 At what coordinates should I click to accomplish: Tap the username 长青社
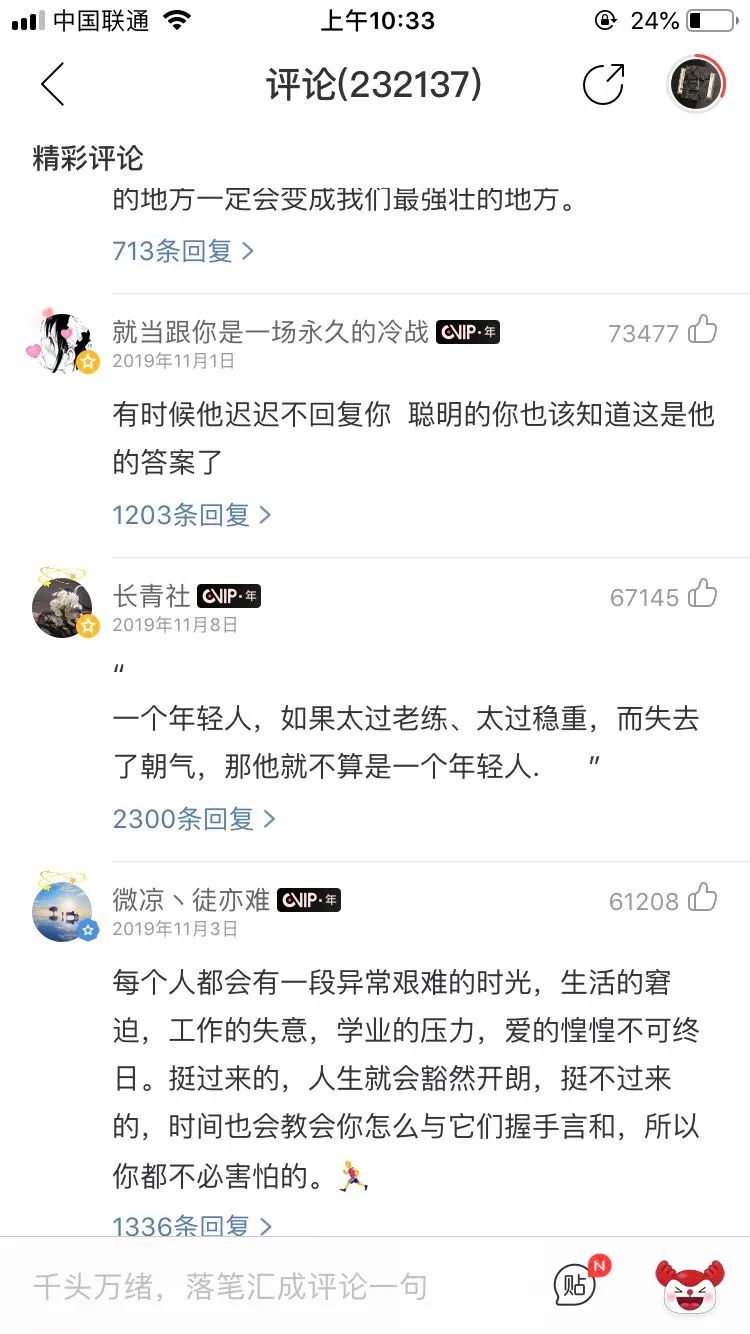pyautogui.click(x=151, y=596)
